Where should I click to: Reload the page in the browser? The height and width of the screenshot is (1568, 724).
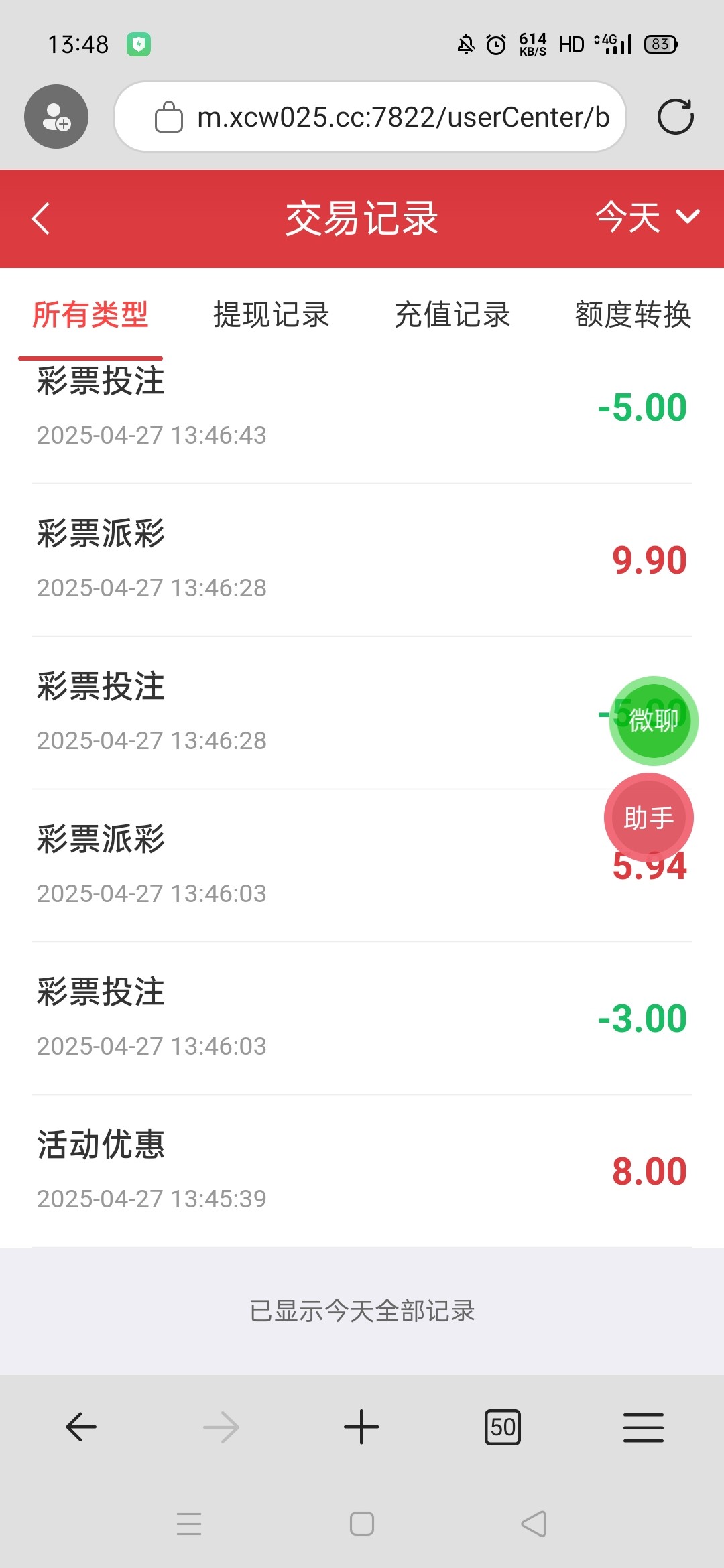(x=675, y=117)
